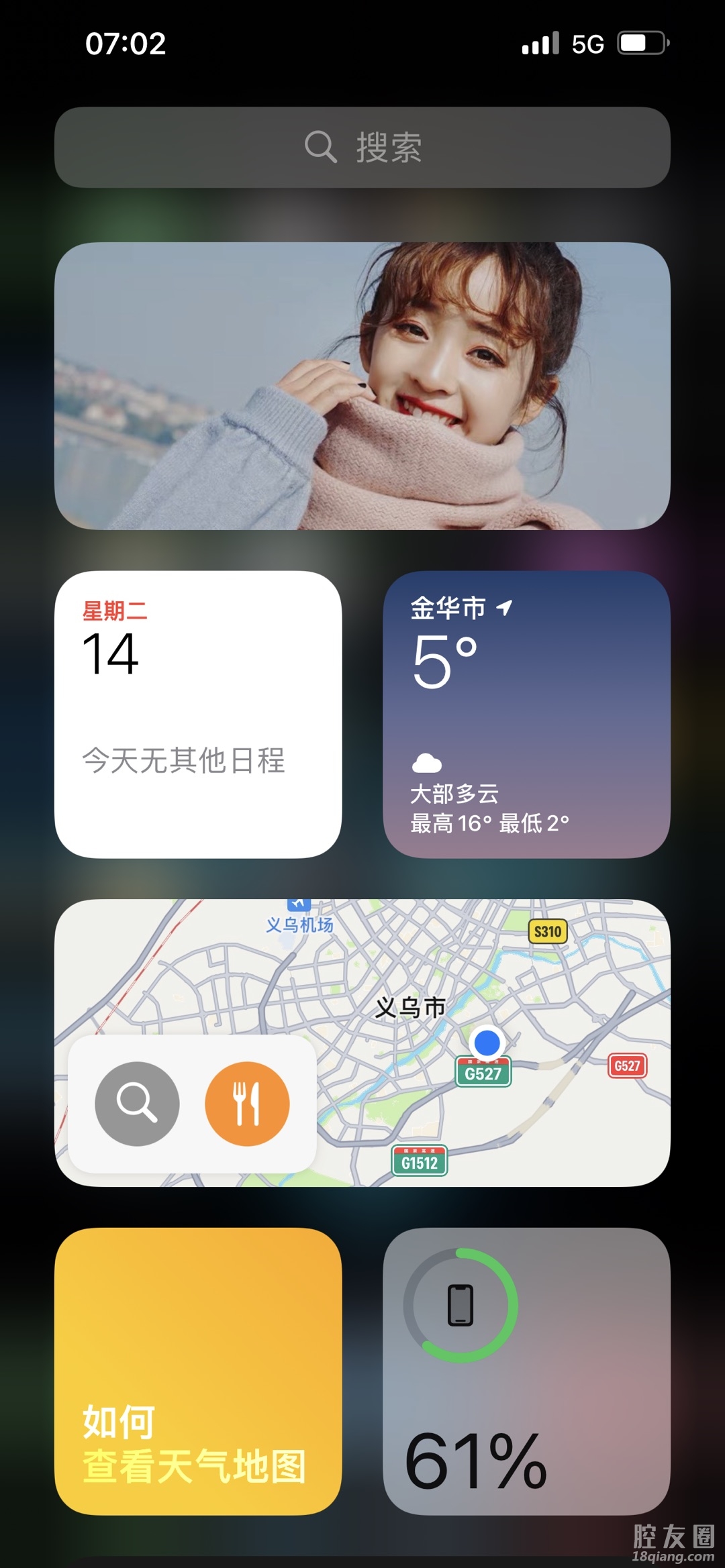
Task: Open the photo widget
Action: (x=362, y=386)
